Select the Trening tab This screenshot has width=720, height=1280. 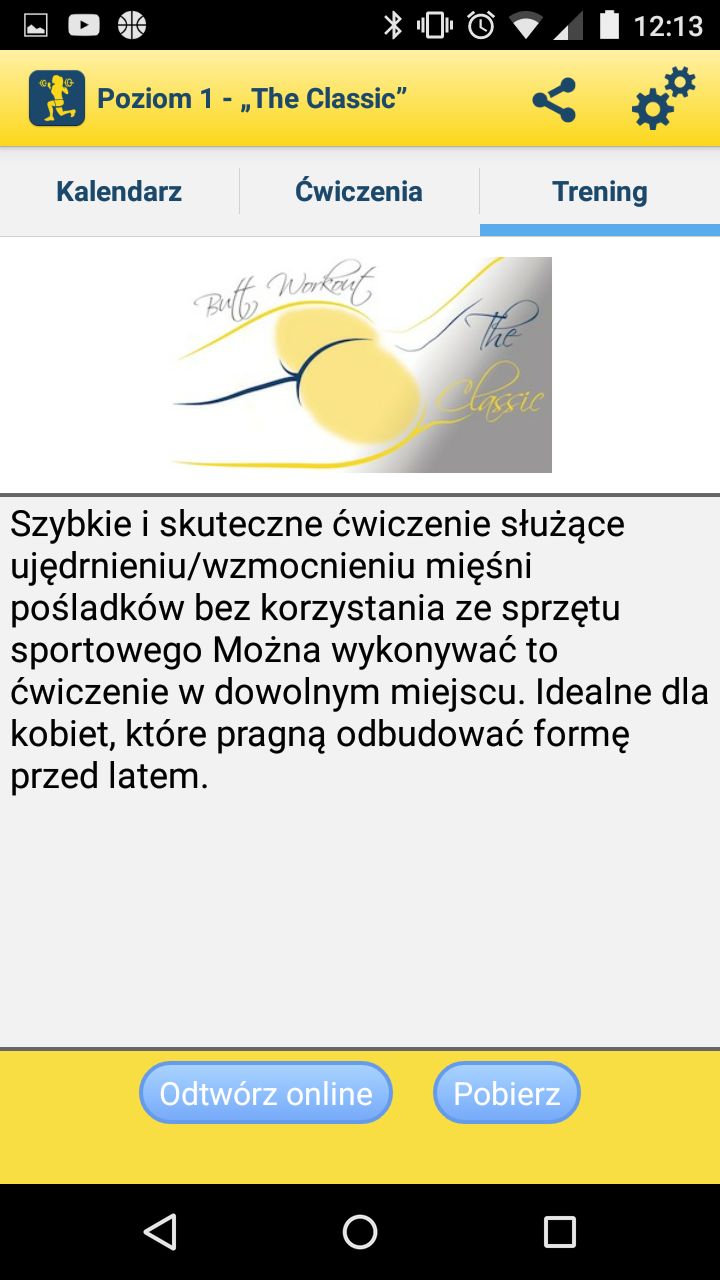600,191
